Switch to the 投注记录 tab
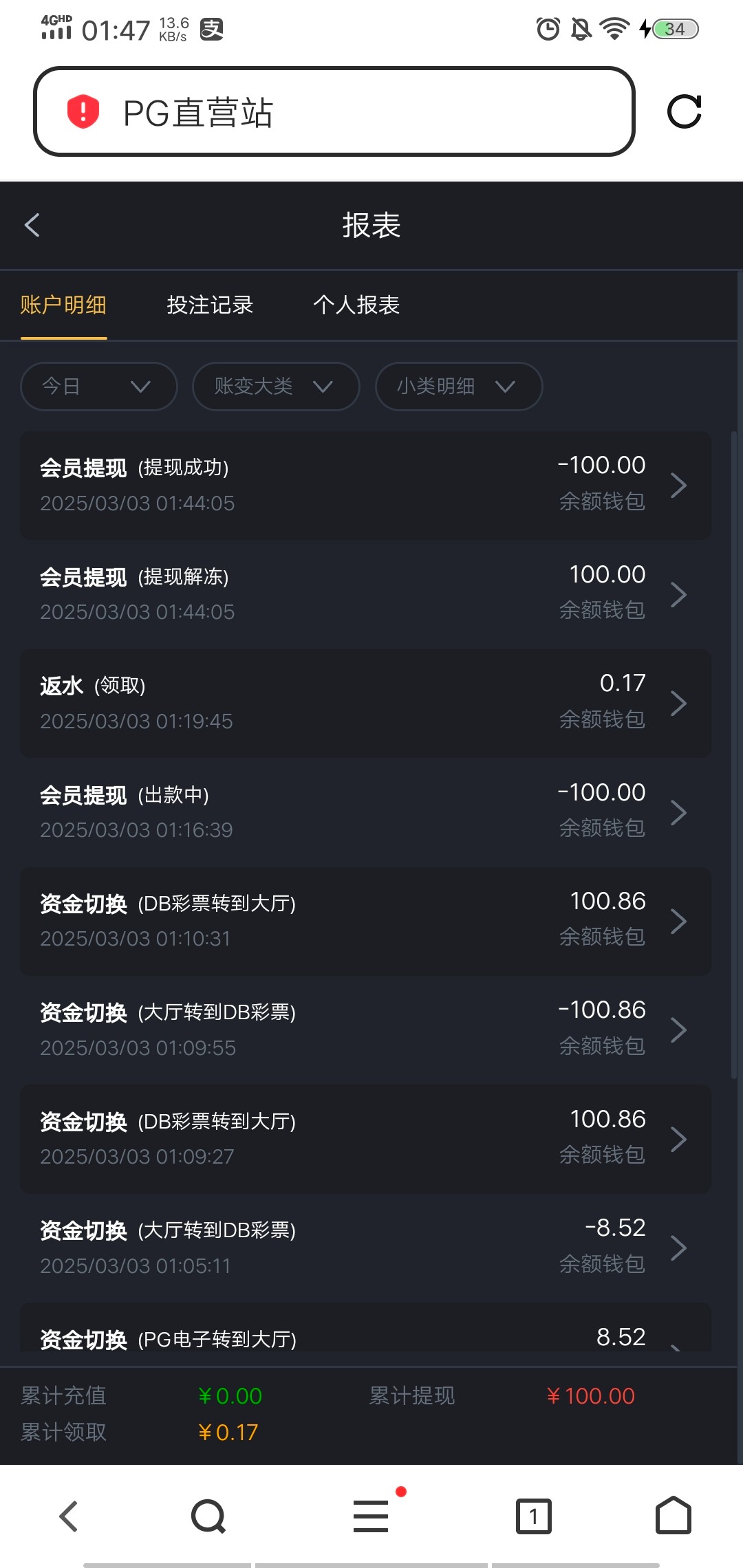 210,305
